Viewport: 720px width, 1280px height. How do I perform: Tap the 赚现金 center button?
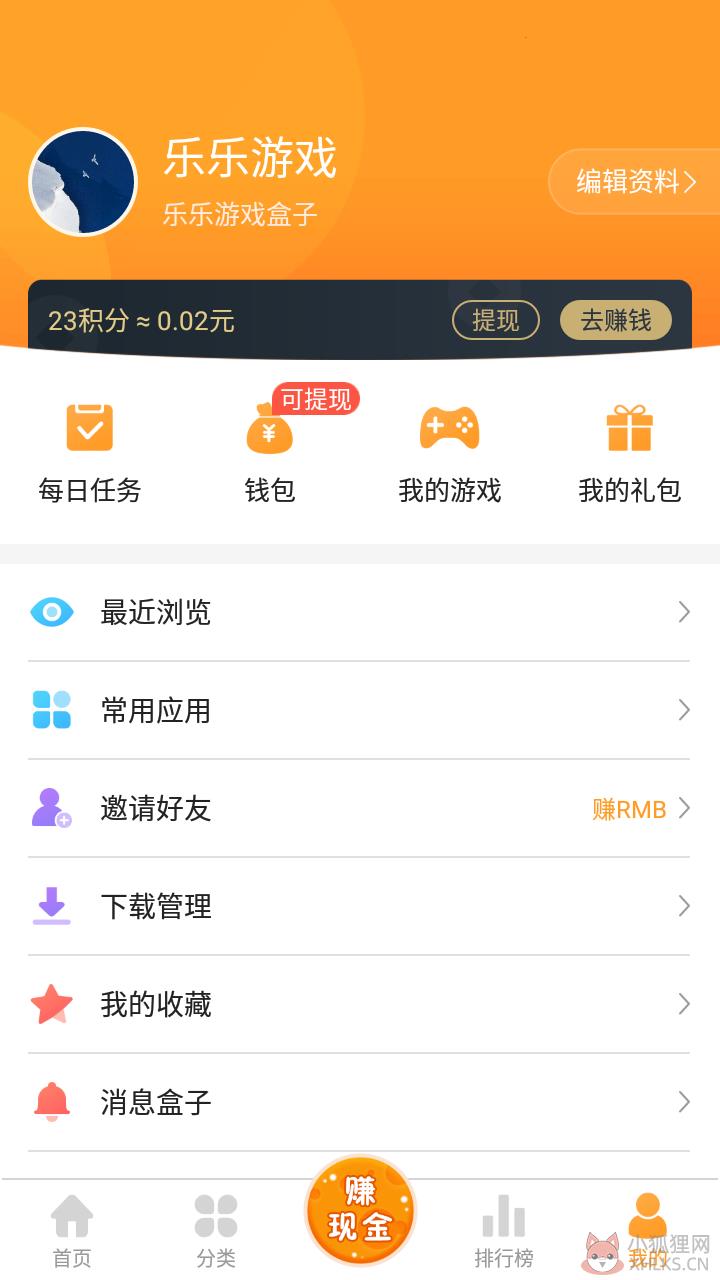[x=360, y=1211]
